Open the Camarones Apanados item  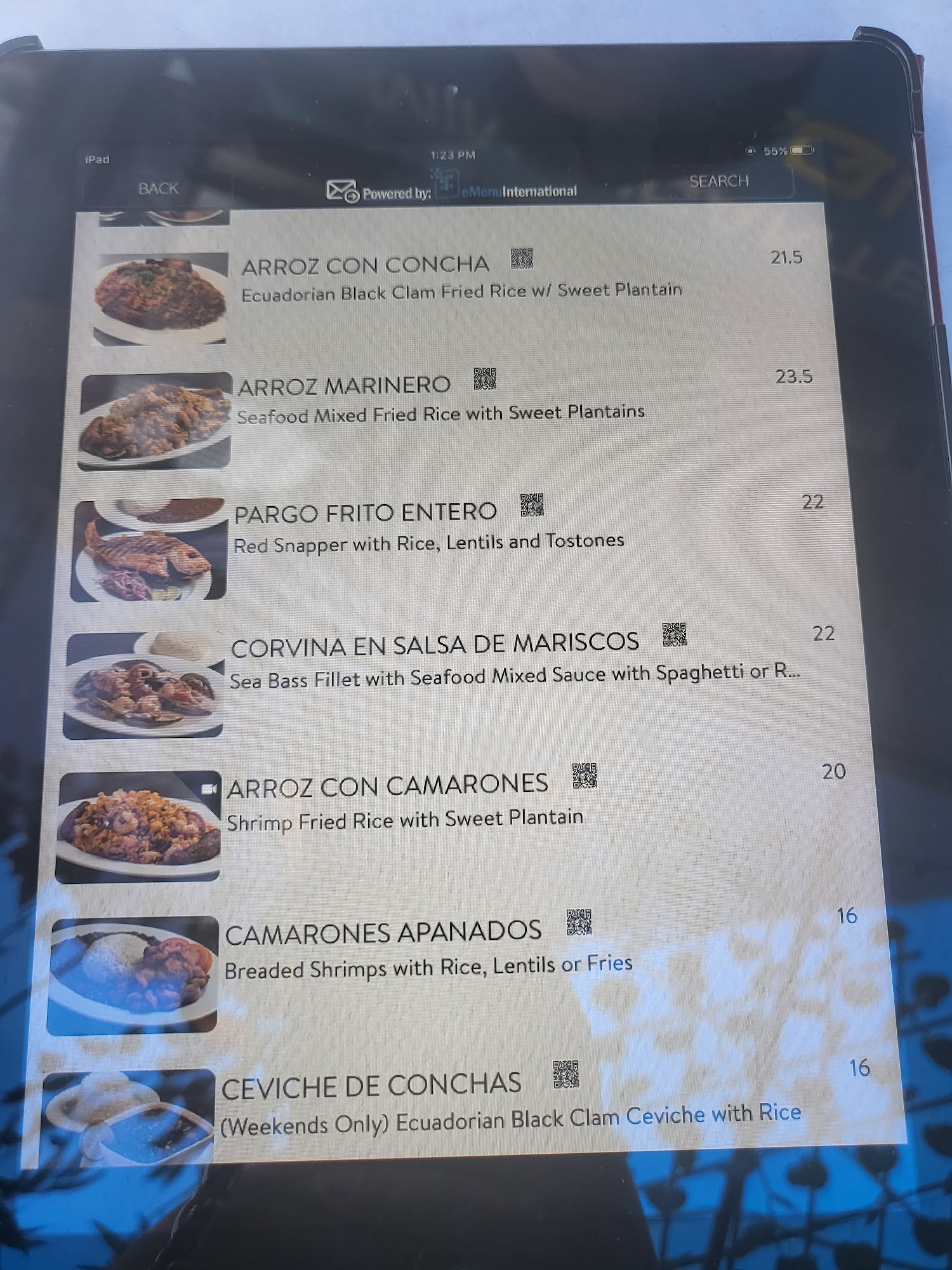click(383, 933)
